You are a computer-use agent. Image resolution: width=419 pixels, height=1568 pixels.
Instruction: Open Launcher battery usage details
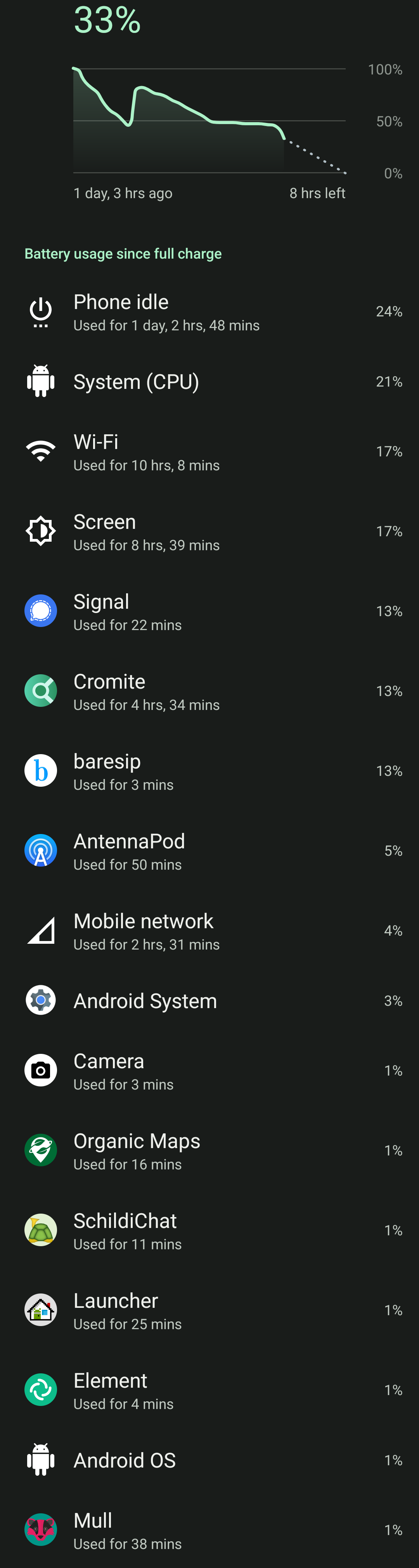tap(209, 1311)
